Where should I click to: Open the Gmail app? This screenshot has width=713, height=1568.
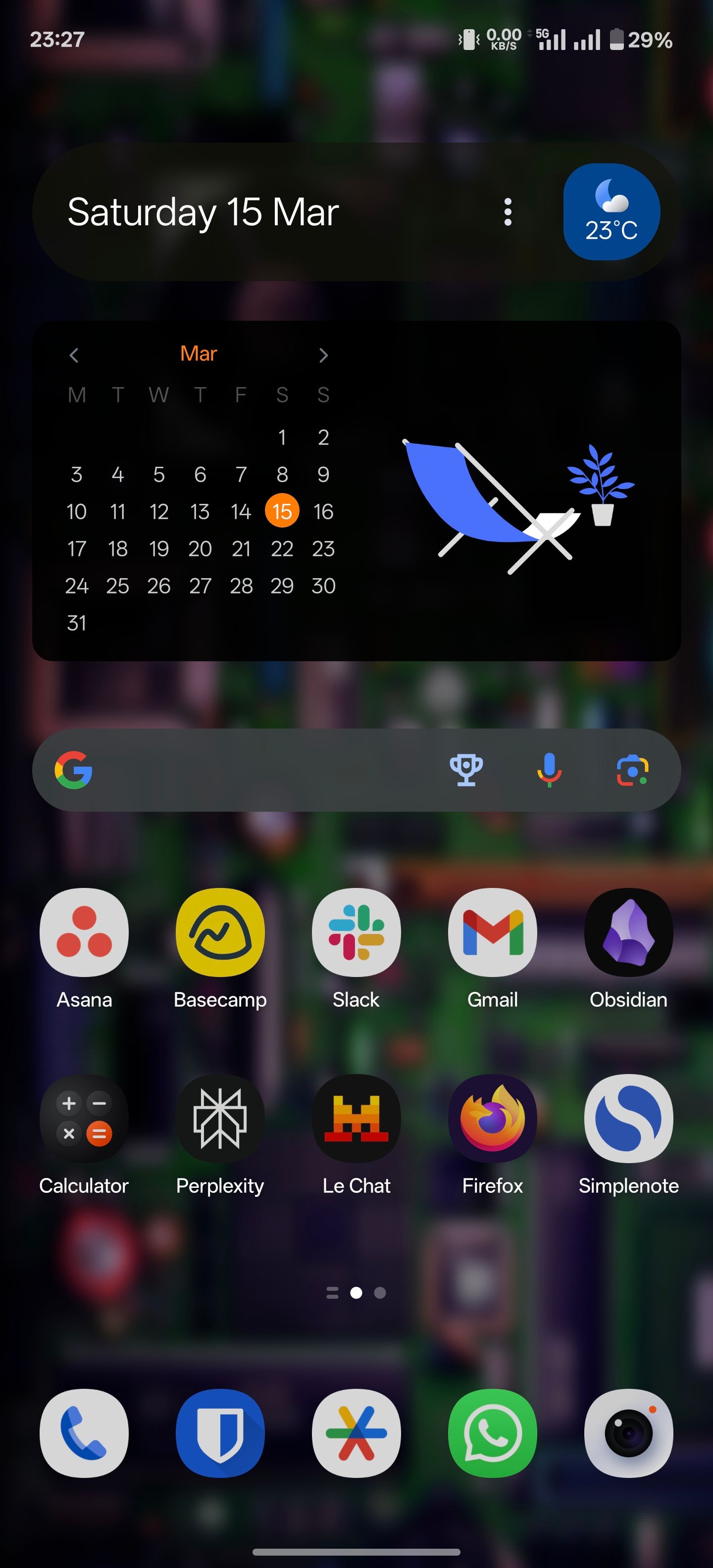[x=492, y=932]
